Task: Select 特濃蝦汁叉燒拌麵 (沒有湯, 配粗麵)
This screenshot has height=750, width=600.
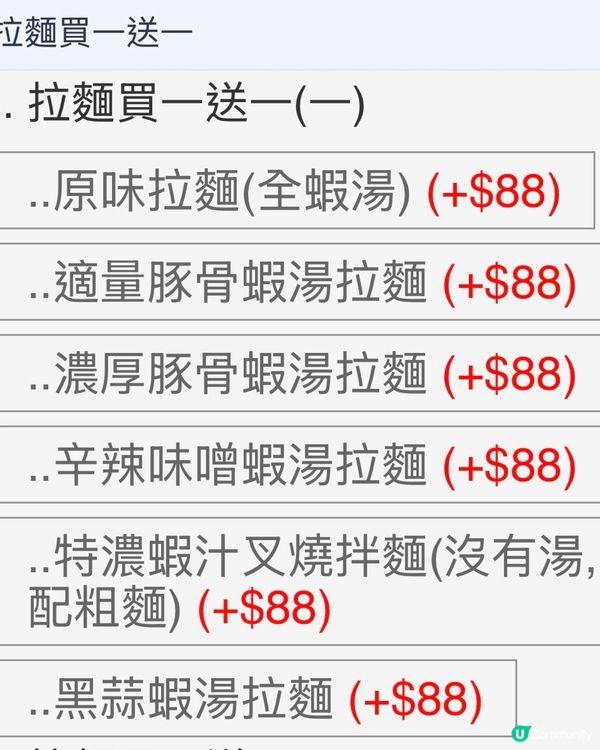Action: [300, 580]
